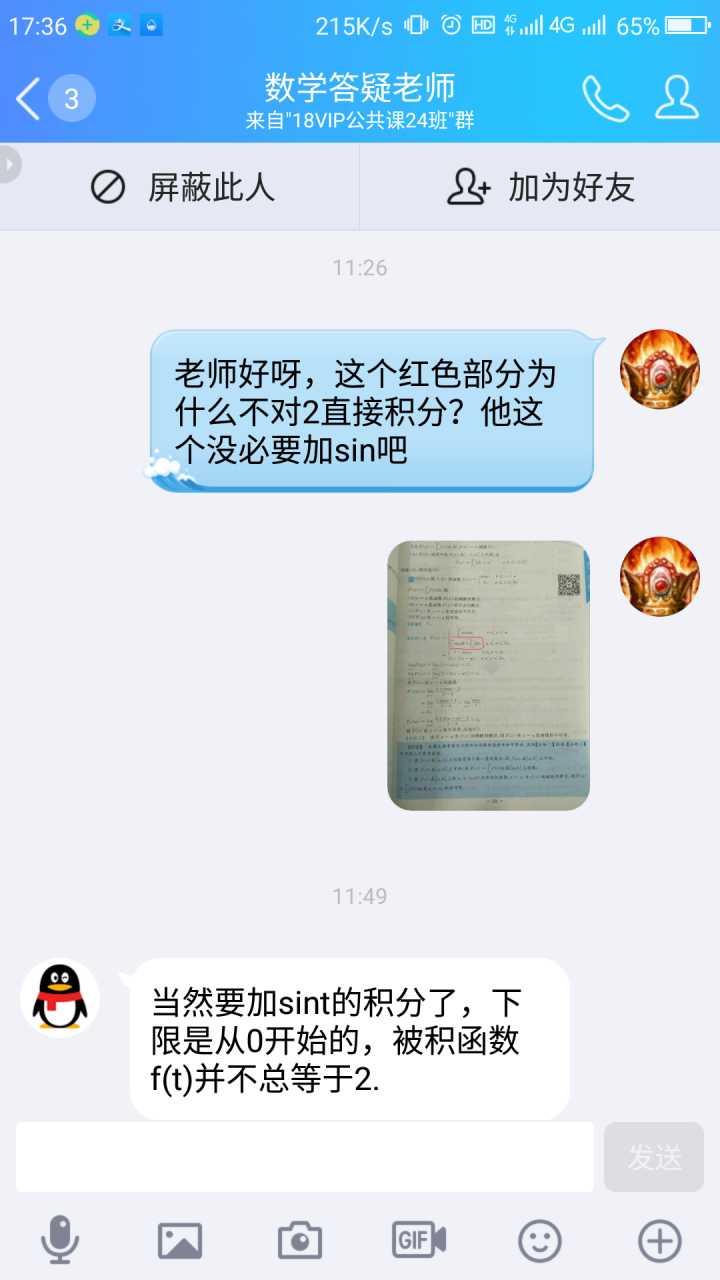Viewport: 720px width, 1280px height.
Task: Open the GIF video icon
Action: (x=419, y=1241)
